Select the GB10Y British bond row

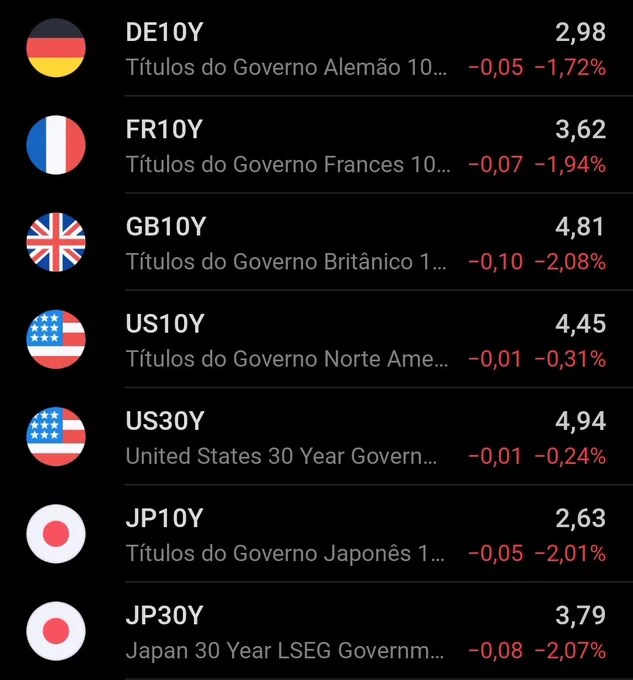pos(316,242)
